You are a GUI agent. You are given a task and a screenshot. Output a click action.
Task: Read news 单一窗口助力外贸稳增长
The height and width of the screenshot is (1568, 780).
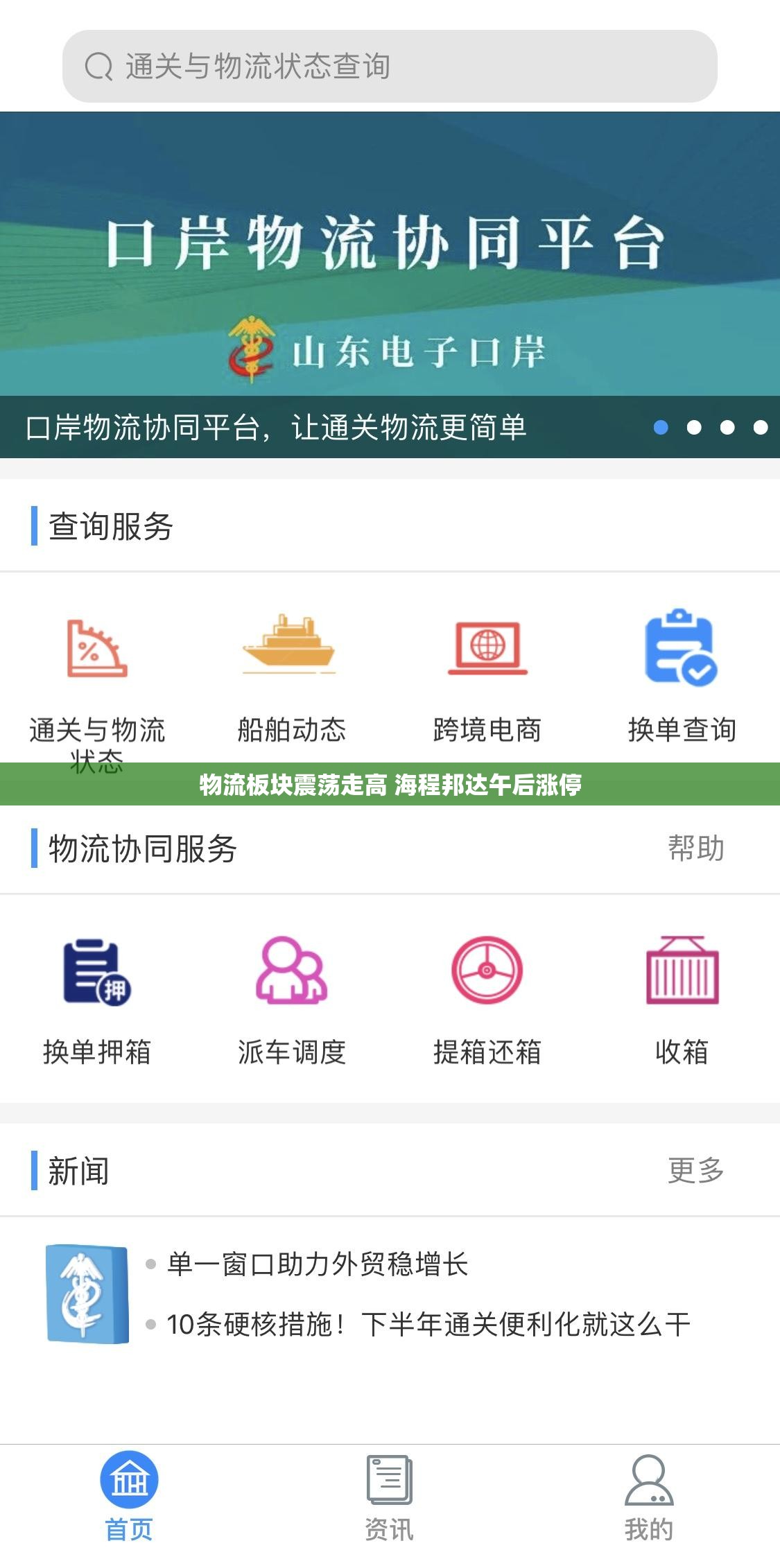pos(318,1264)
